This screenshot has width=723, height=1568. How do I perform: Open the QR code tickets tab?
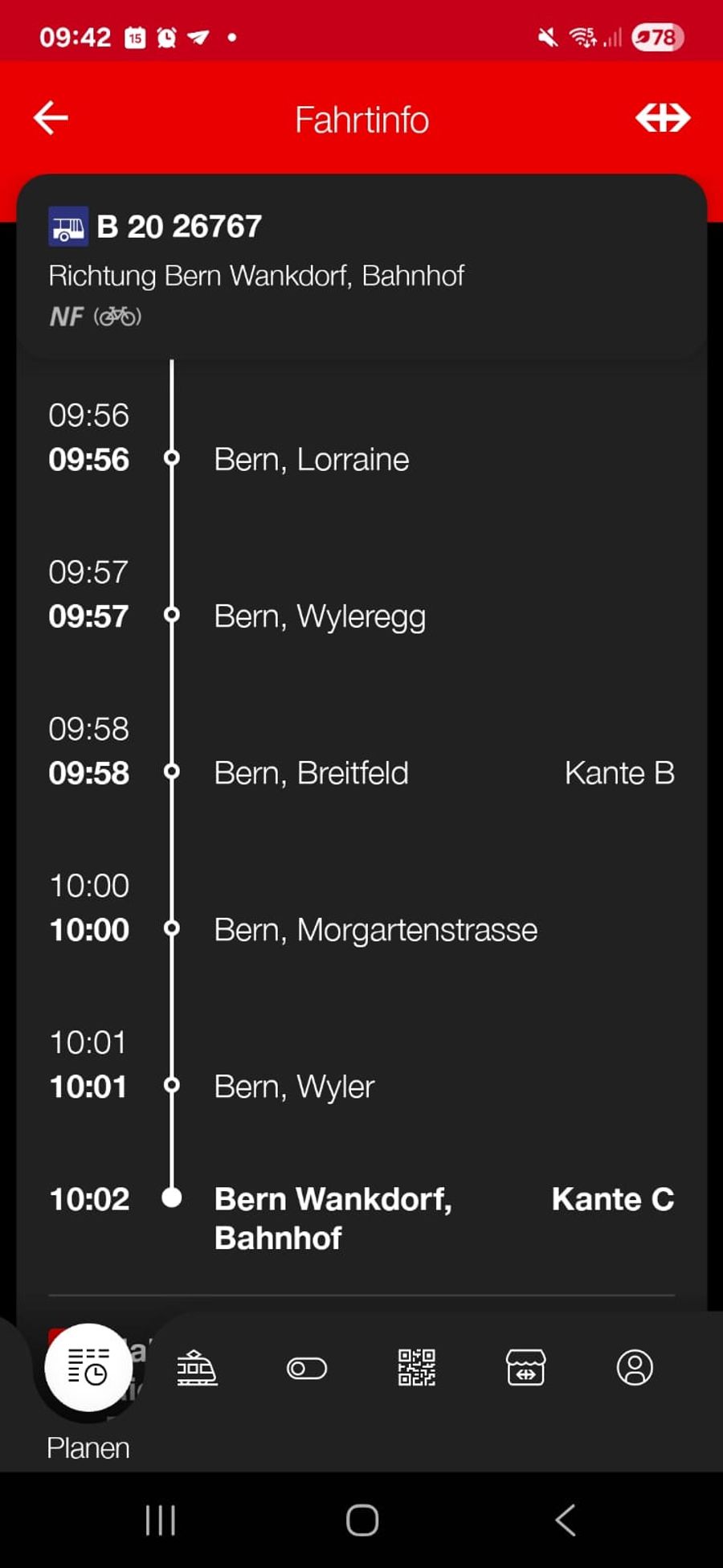coord(416,1368)
